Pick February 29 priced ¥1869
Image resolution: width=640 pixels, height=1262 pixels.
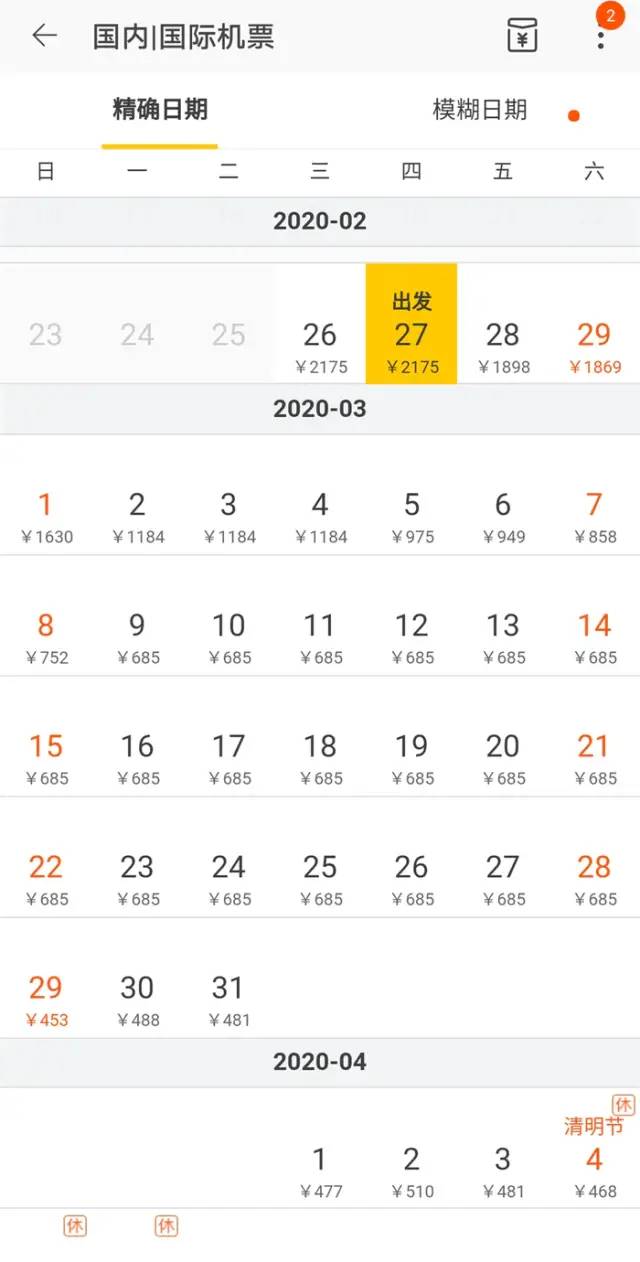click(x=594, y=324)
